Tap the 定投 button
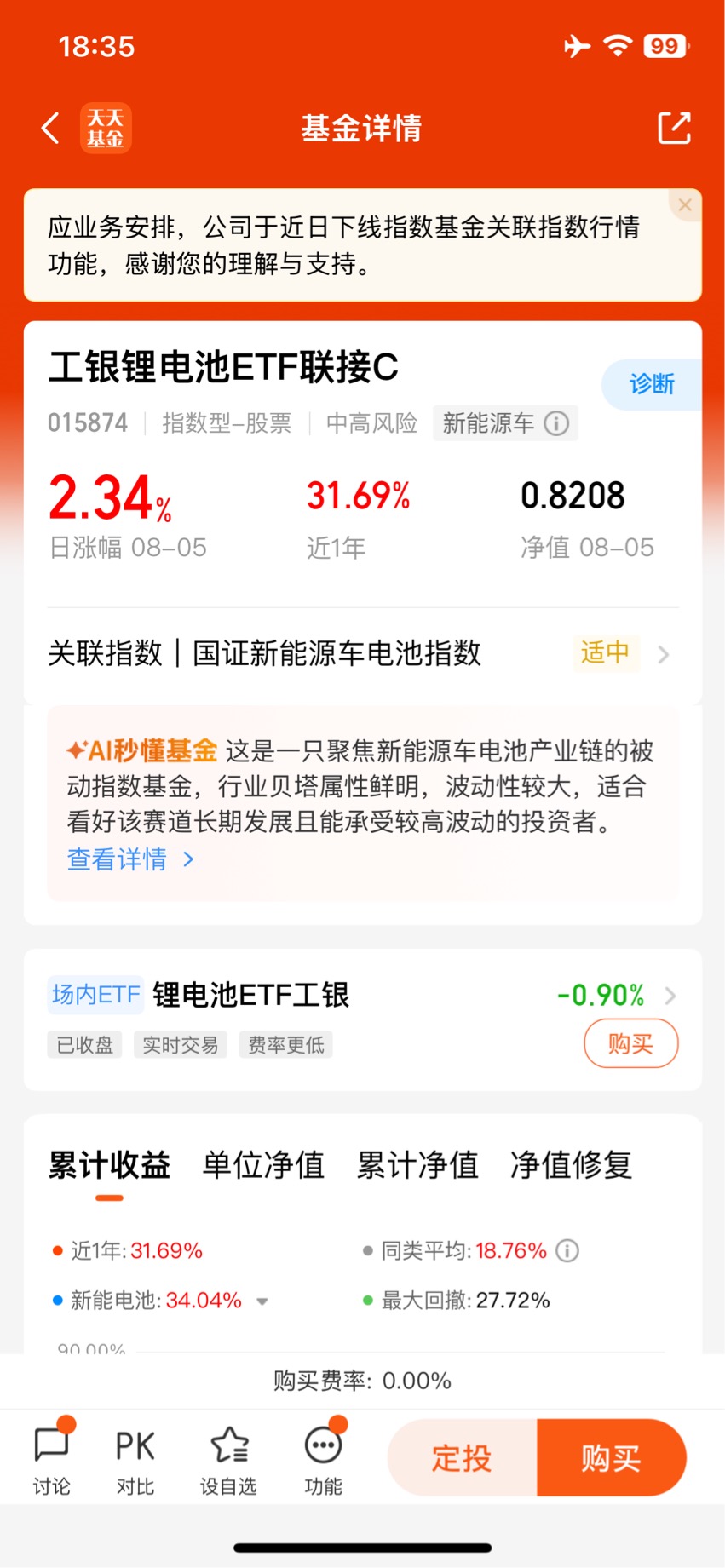The width and height of the screenshot is (725, 1568). [x=462, y=1457]
